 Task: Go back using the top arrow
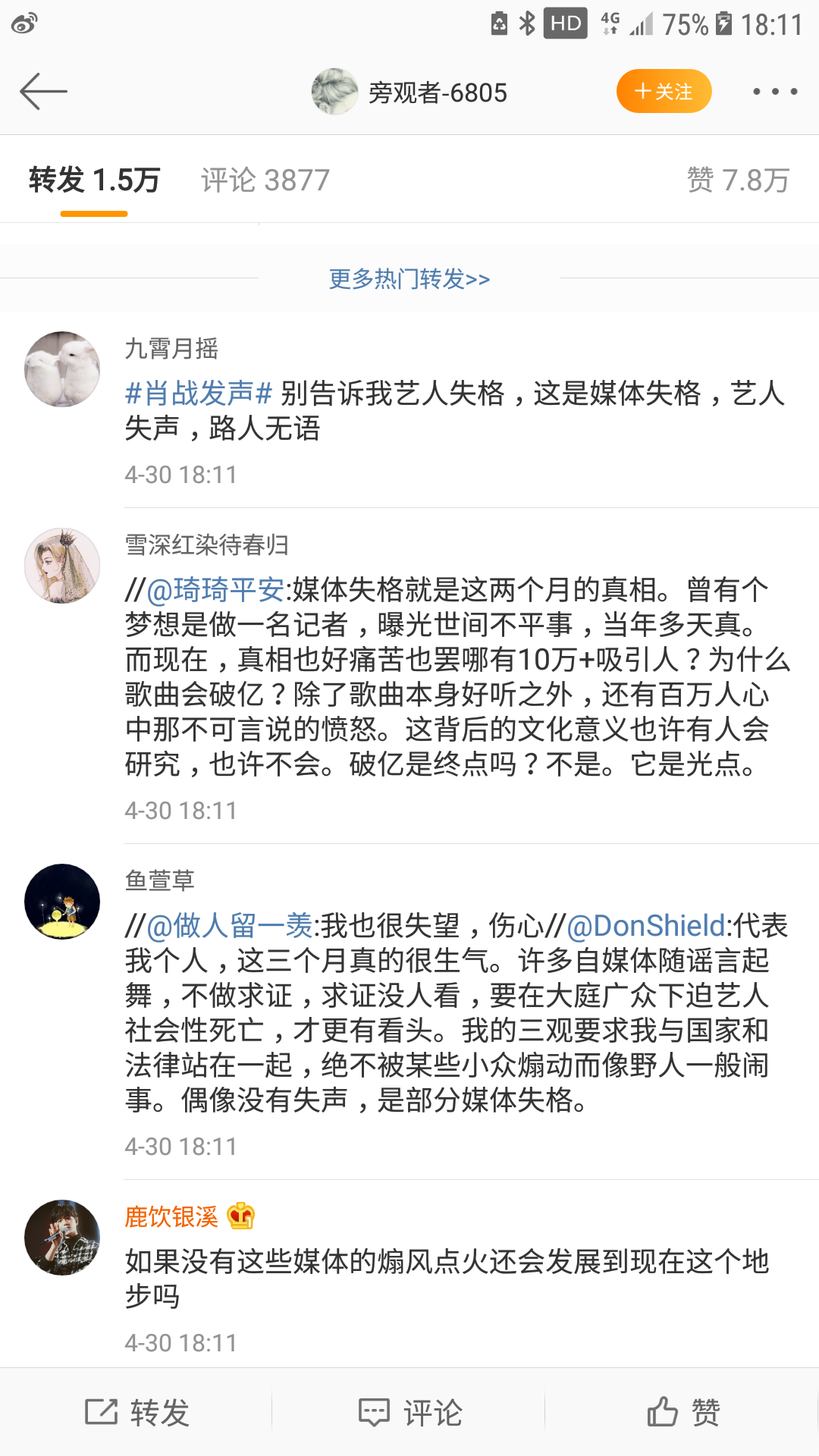click(43, 92)
